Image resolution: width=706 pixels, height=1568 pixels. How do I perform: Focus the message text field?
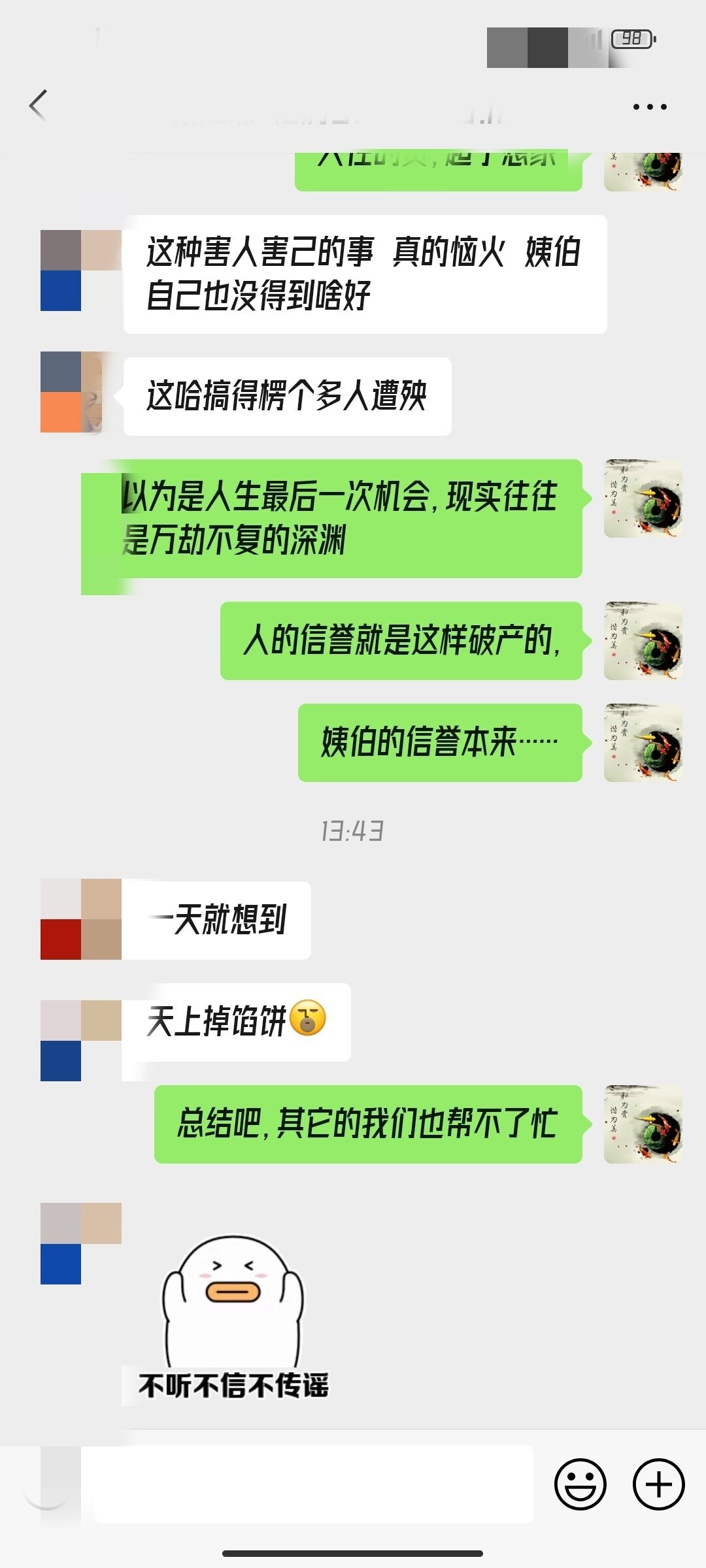click(x=314, y=1484)
